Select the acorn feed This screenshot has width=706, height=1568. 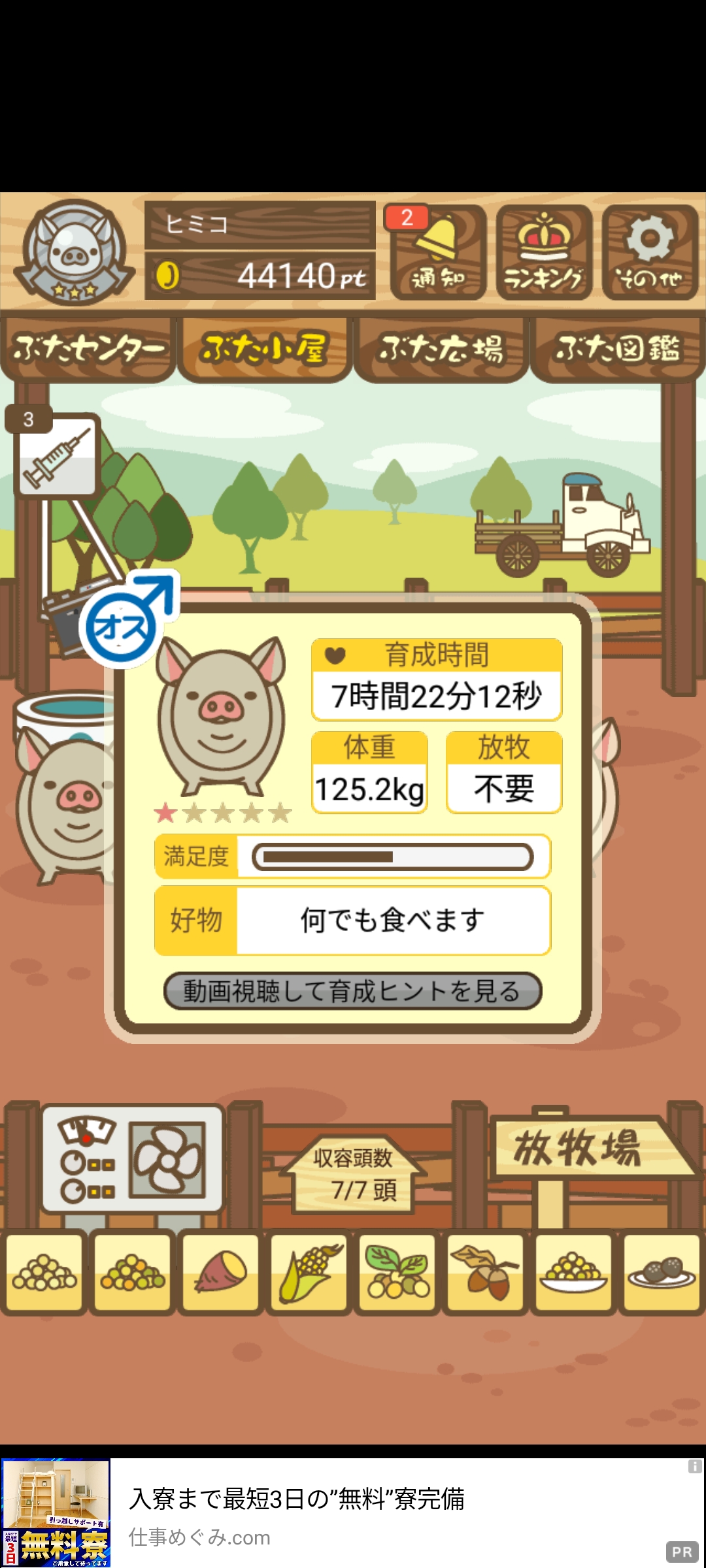pos(486,1272)
